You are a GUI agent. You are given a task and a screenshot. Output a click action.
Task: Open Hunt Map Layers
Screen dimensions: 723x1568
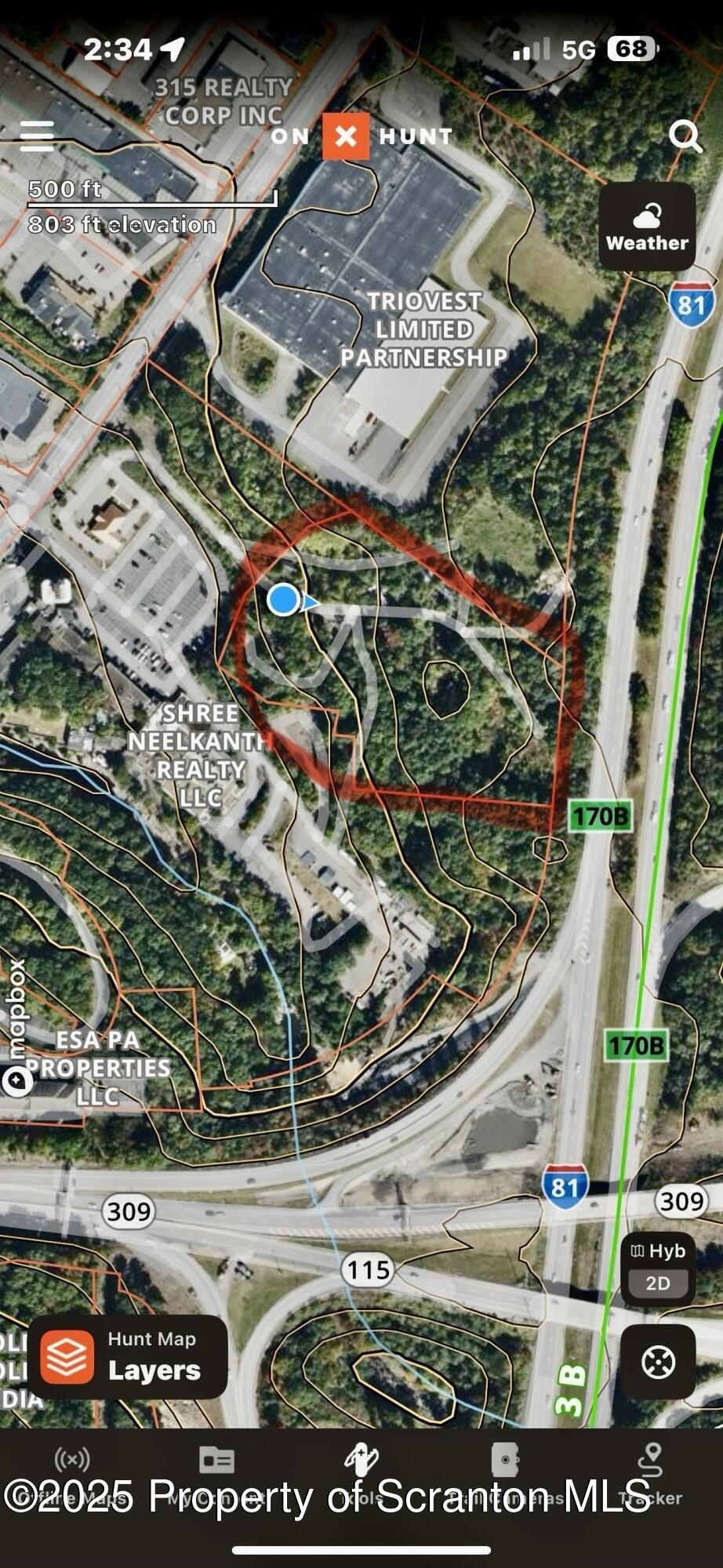128,1357
